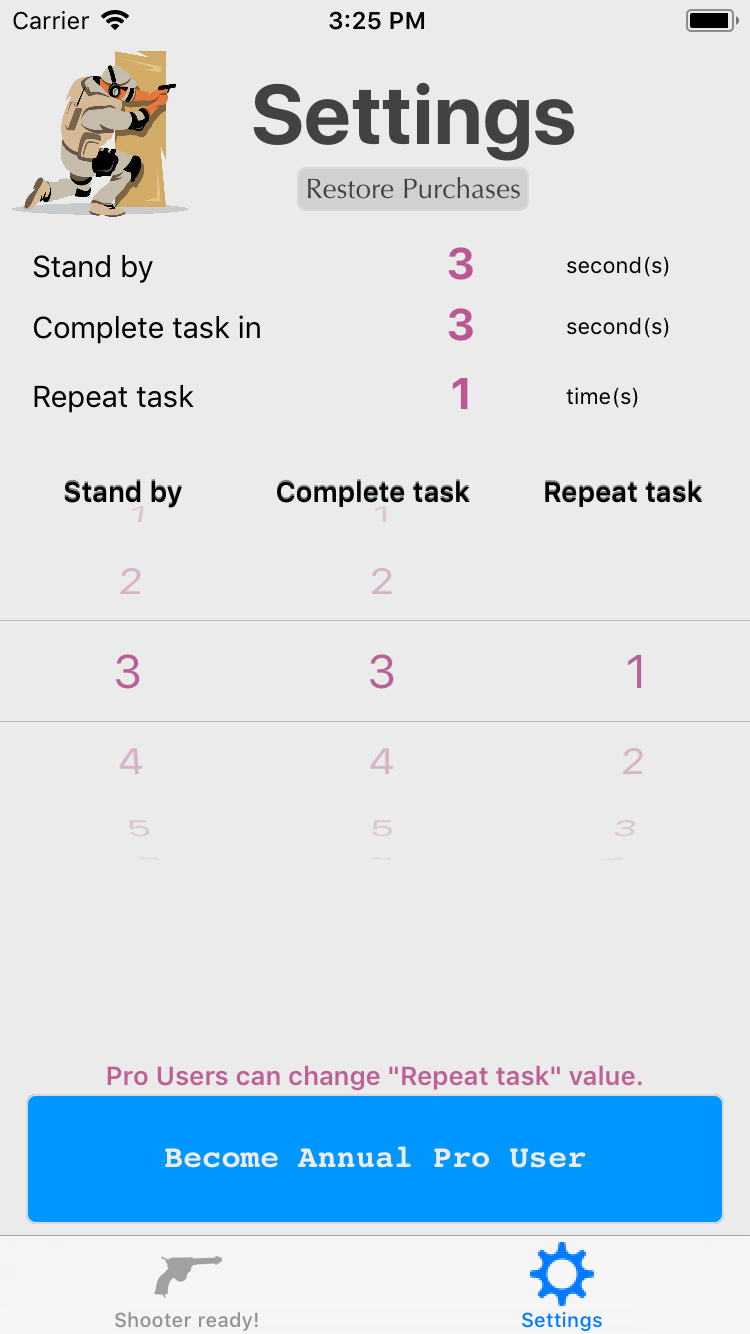Image resolution: width=750 pixels, height=1334 pixels.
Task: Switch to the Shooter ready! tab
Action: pos(187,1290)
